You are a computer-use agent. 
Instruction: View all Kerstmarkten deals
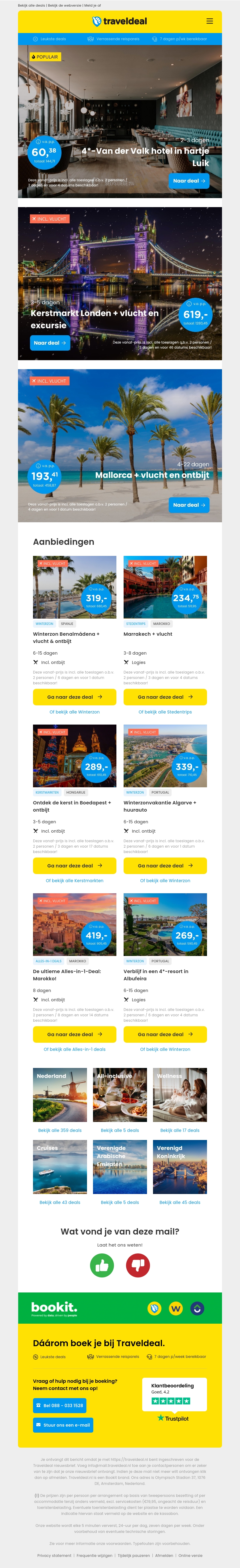tap(74, 880)
